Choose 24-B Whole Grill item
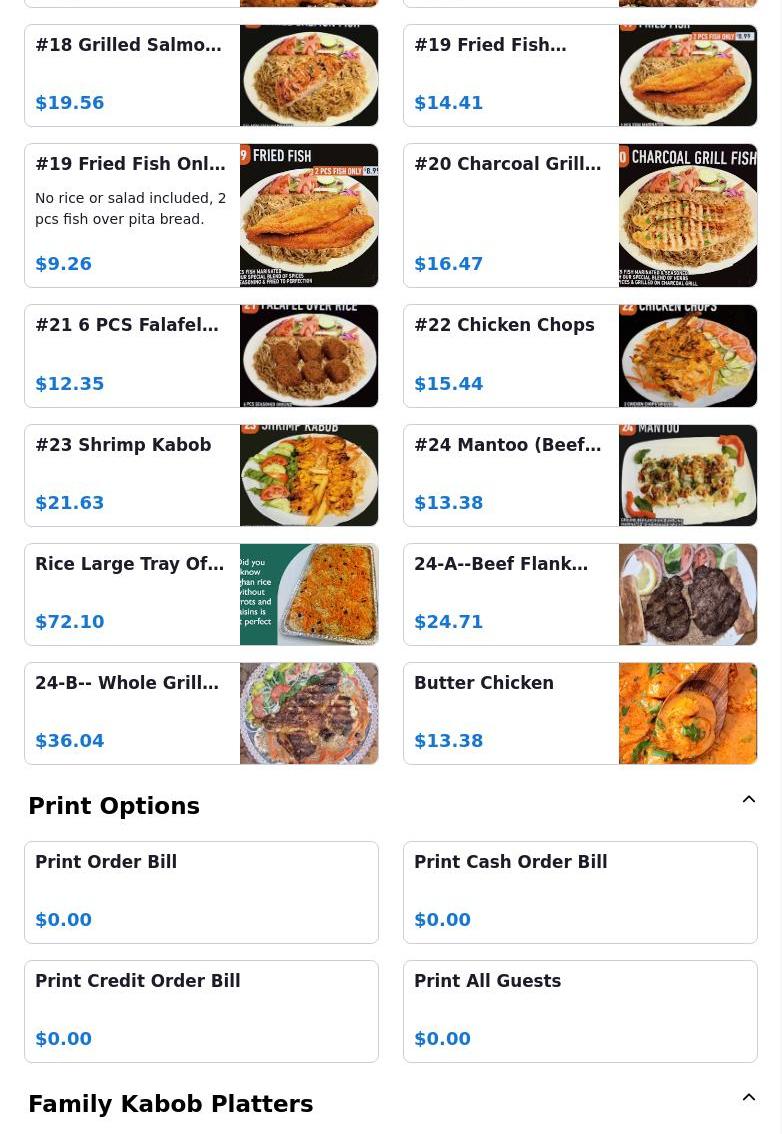Viewport: 782px width, 1134px height. click(201, 713)
